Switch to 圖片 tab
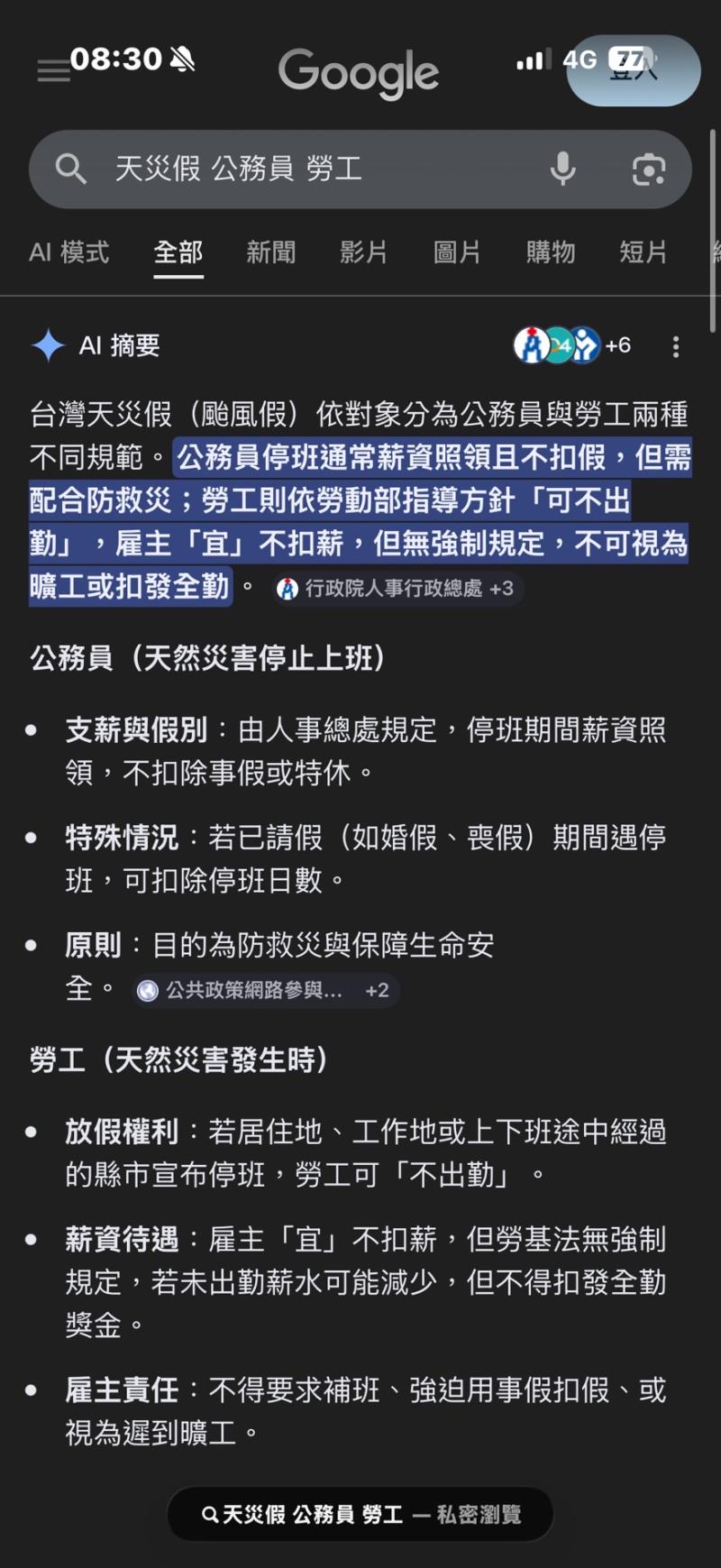 (x=457, y=252)
